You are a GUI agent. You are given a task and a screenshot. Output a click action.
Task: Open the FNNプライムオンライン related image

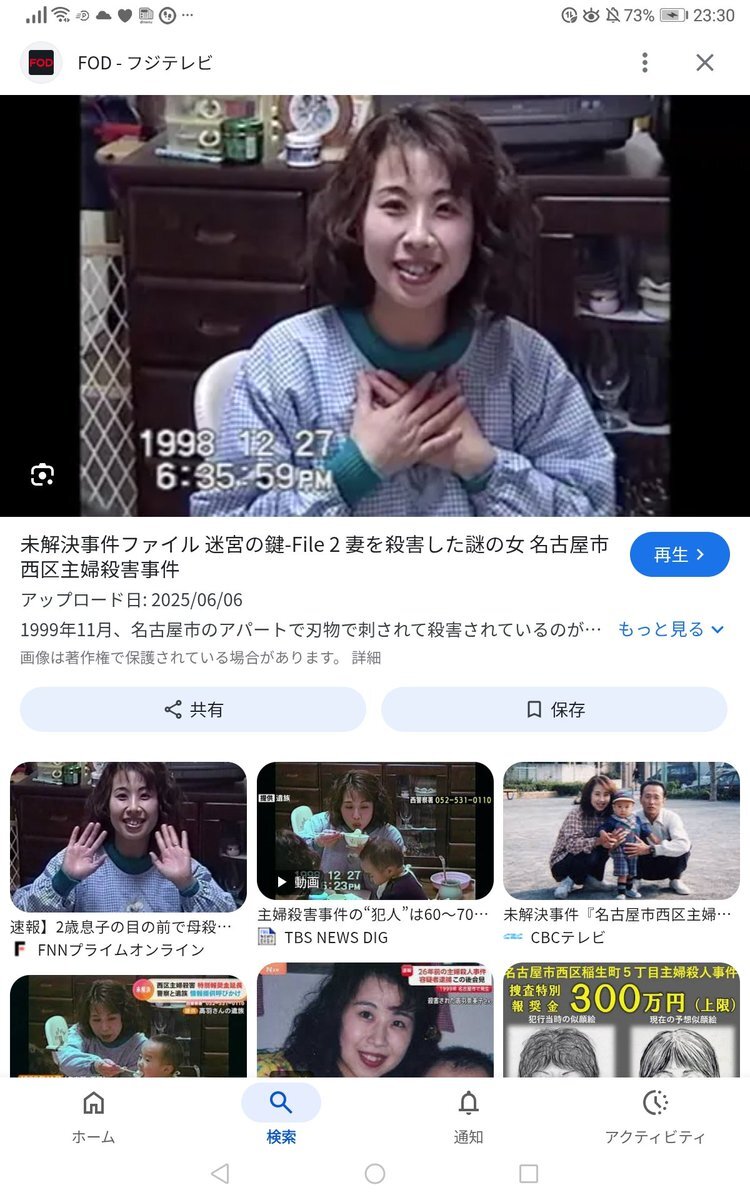128,836
